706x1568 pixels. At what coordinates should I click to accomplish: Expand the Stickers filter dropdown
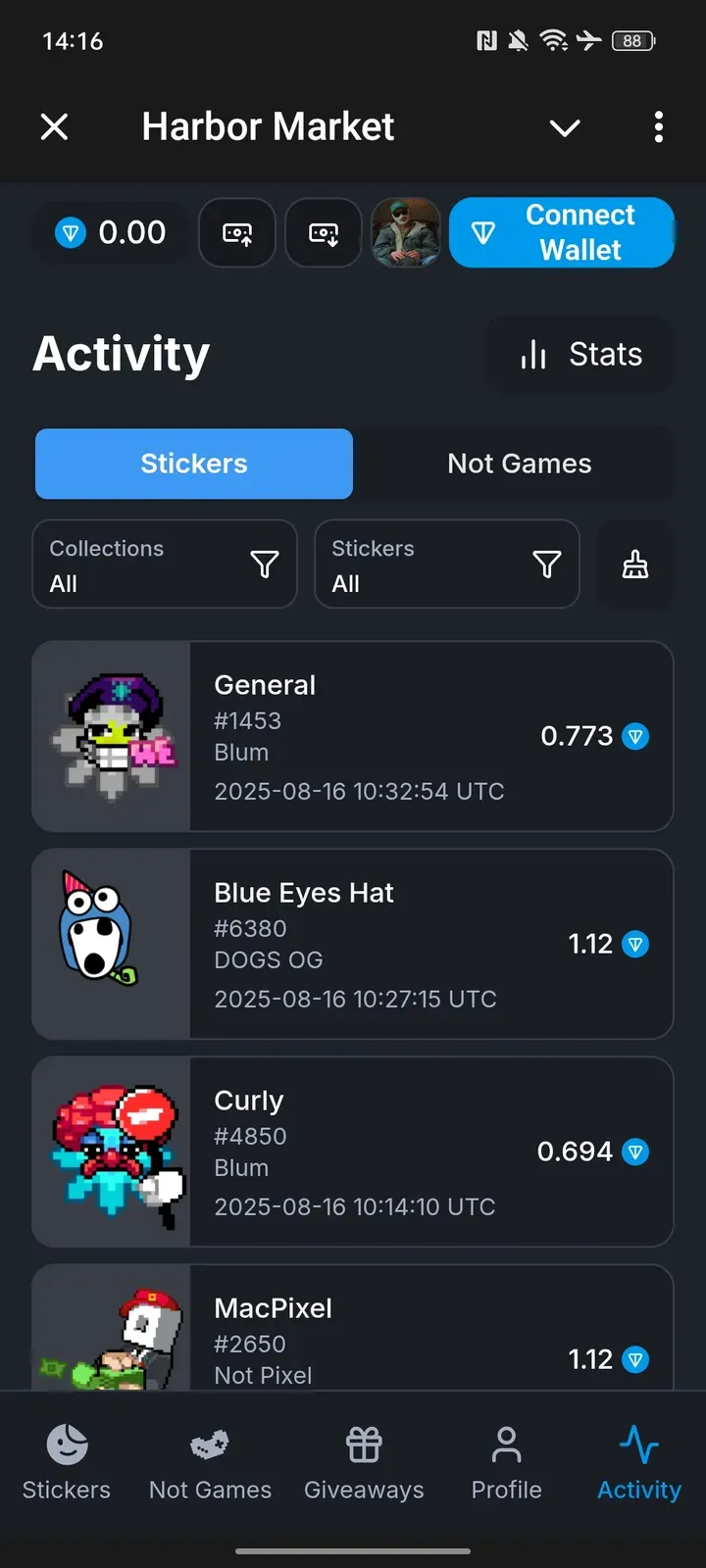(447, 564)
